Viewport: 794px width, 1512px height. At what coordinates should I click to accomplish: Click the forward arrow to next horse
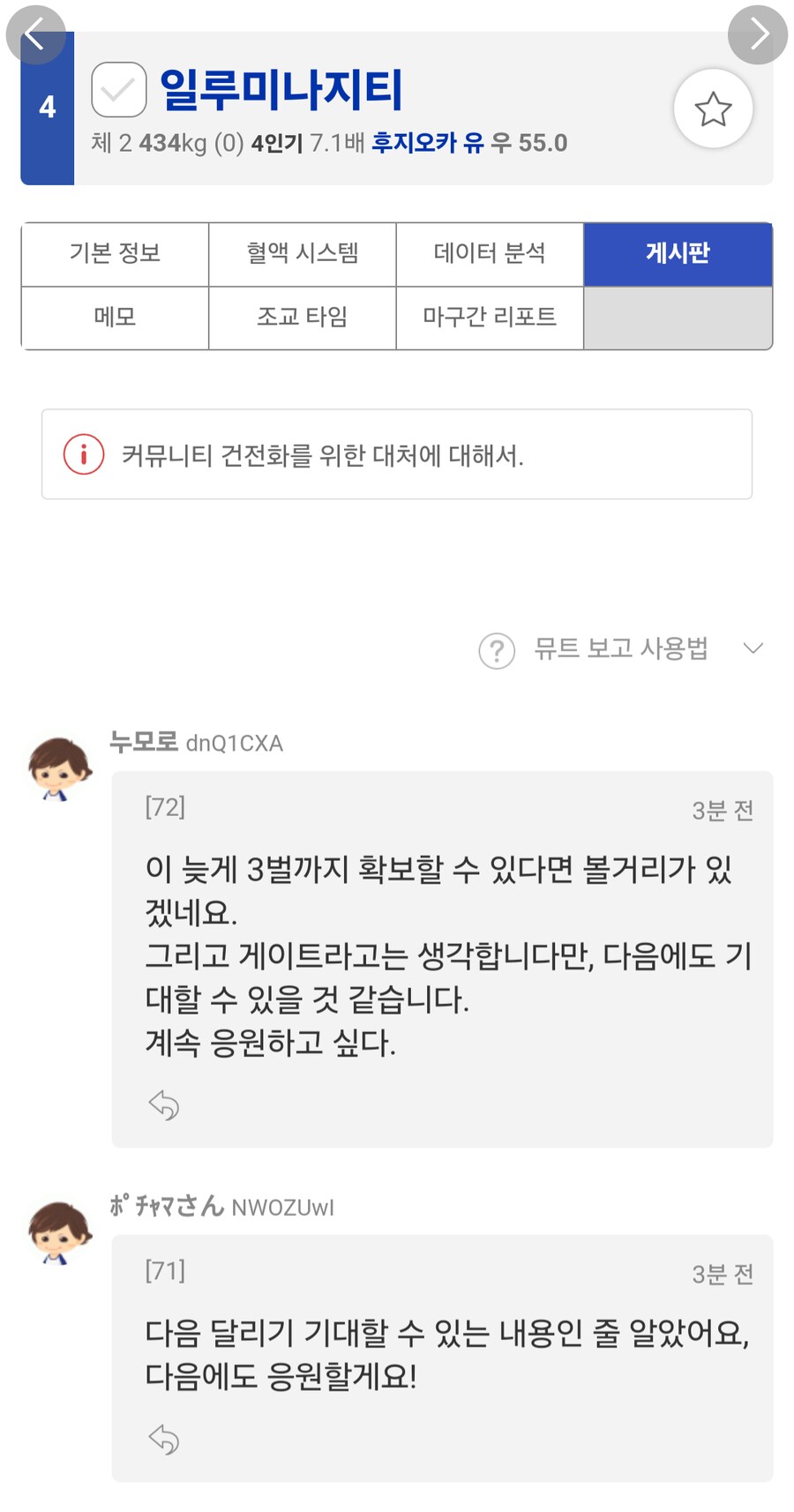tap(757, 35)
